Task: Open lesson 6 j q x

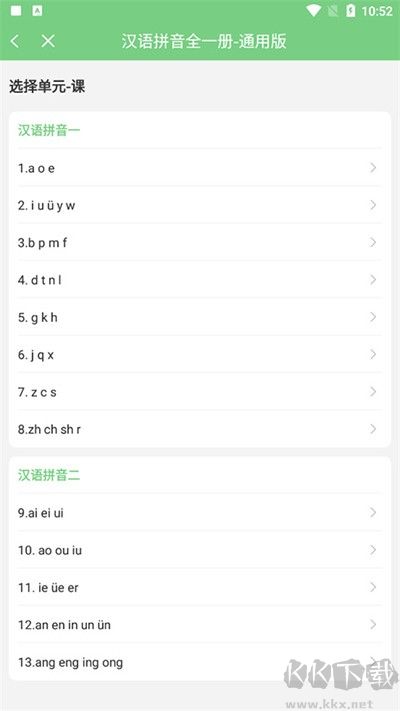Action: 200,354
